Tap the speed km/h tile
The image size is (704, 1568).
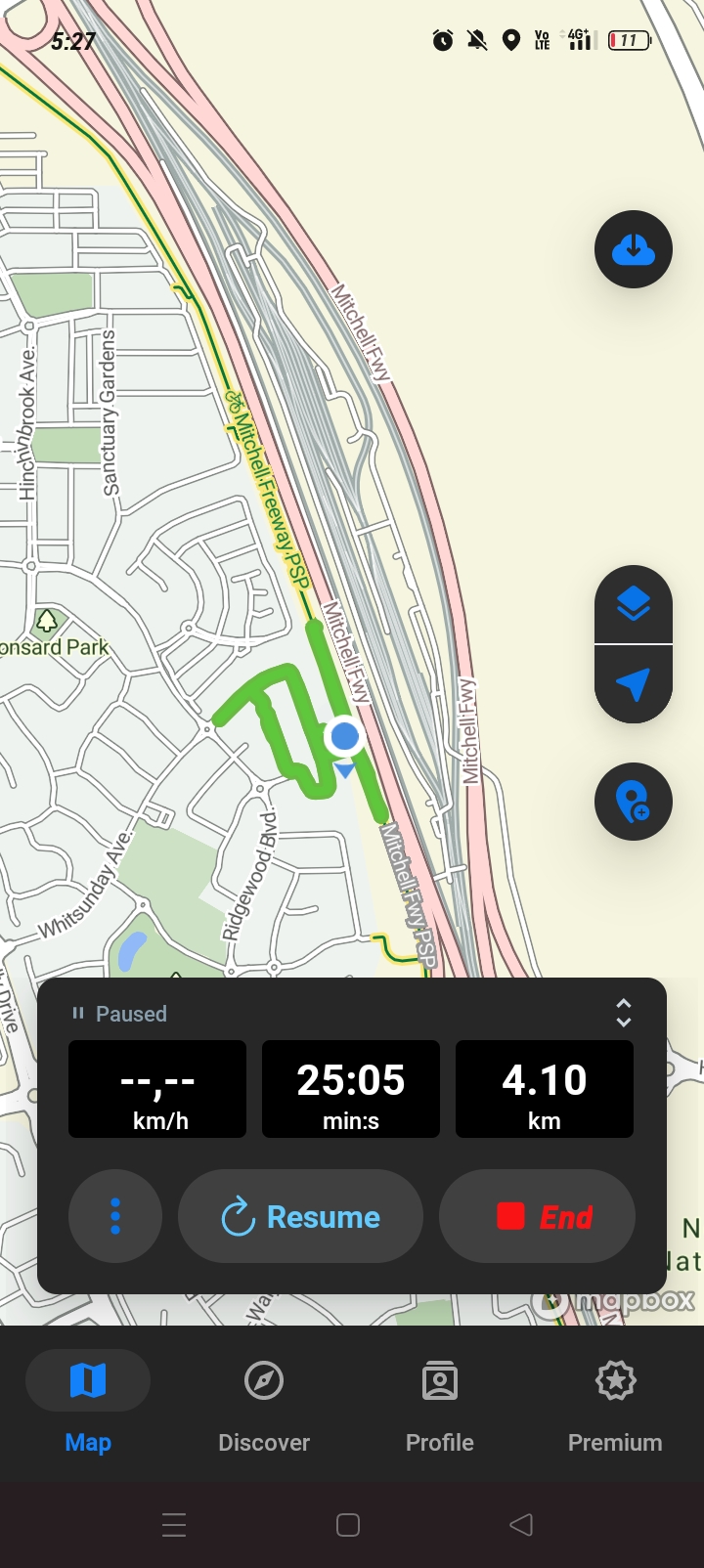(157, 1089)
